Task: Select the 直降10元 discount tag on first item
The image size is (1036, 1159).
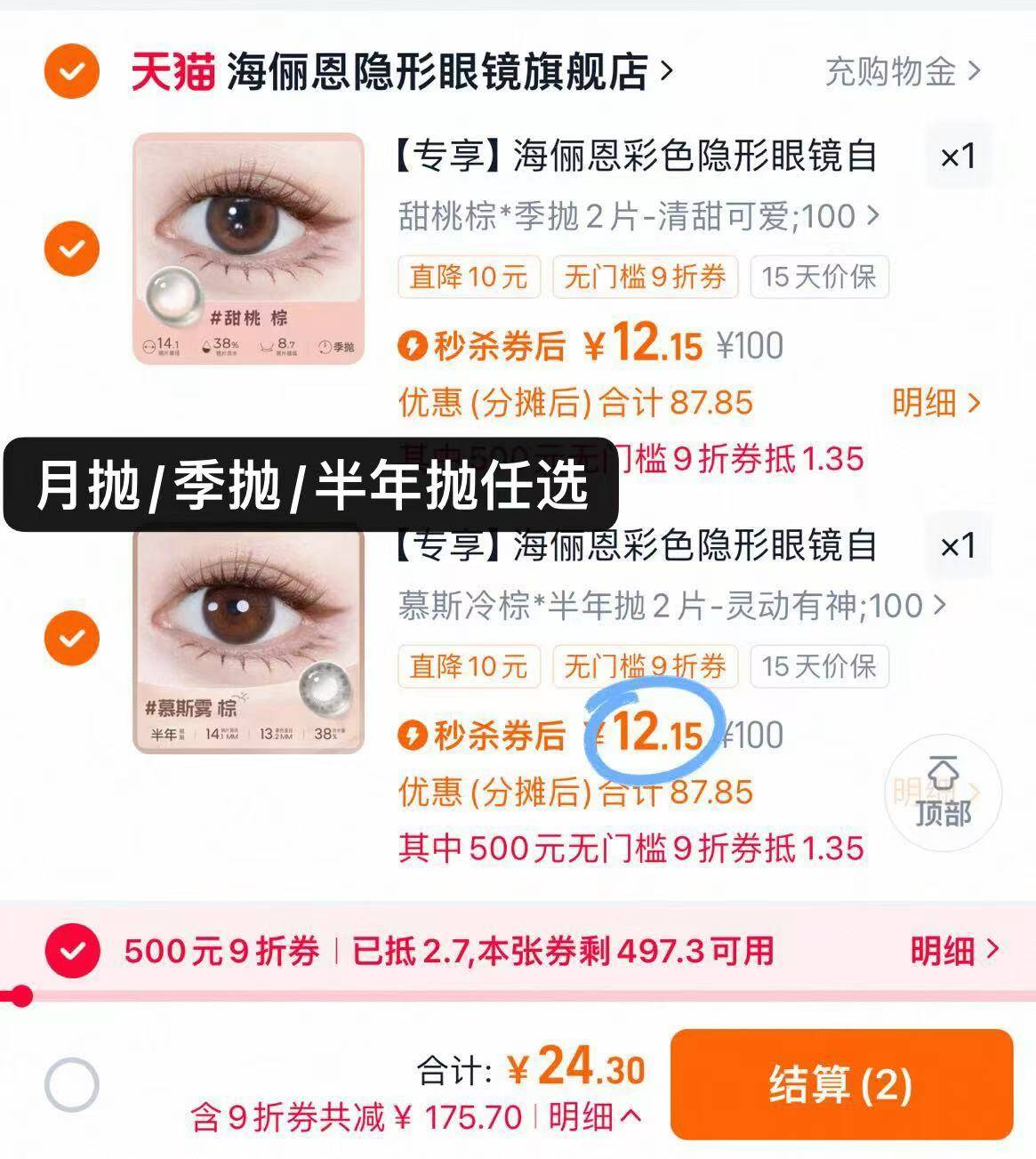Action: pyautogui.click(x=467, y=278)
